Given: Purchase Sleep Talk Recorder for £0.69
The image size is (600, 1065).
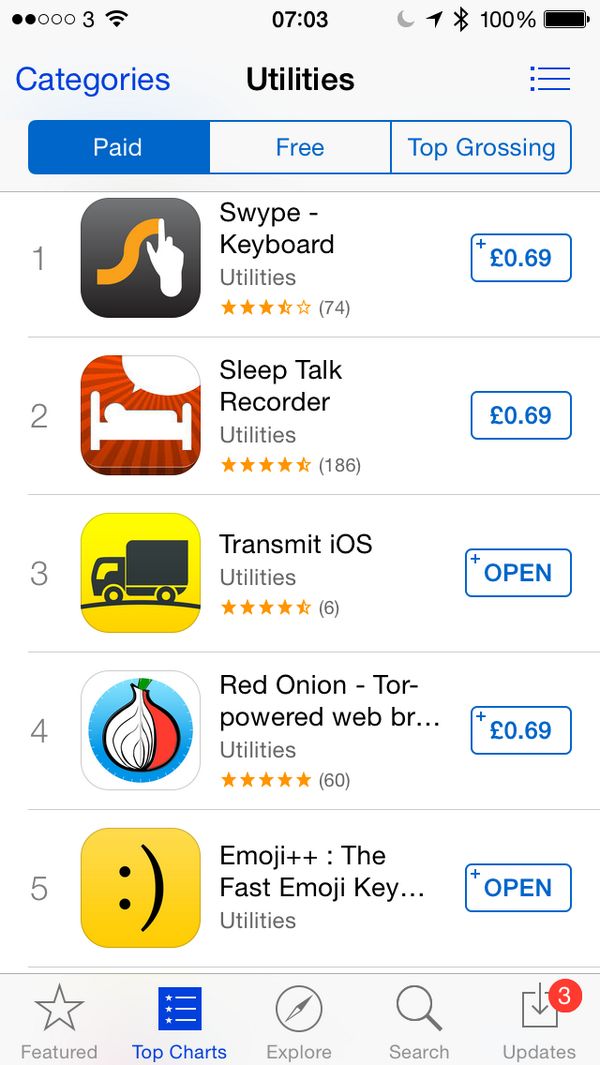Looking at the screenshot, I should (521, 416).
